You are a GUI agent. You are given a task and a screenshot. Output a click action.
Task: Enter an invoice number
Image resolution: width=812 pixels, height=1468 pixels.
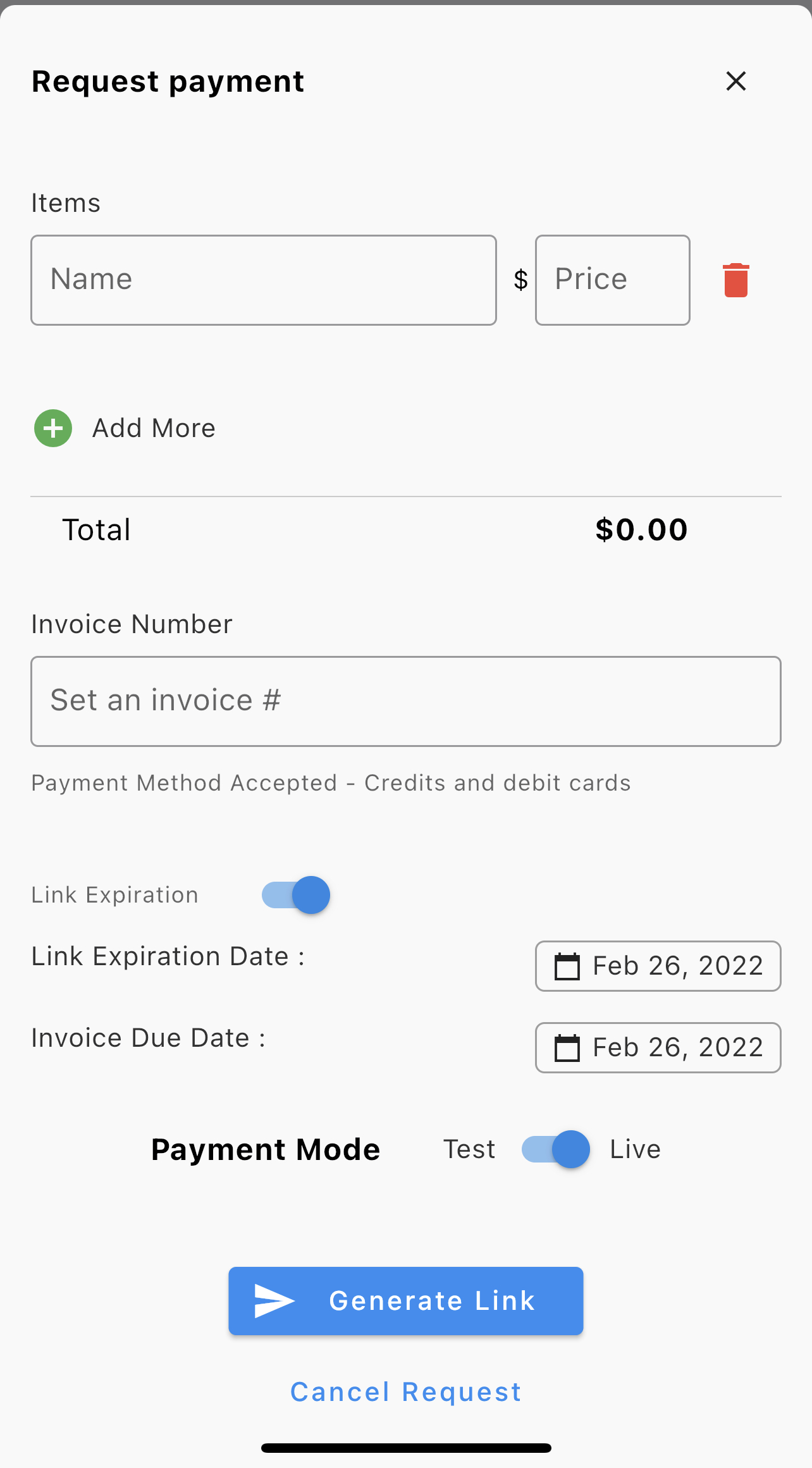(x=406, y=701)
